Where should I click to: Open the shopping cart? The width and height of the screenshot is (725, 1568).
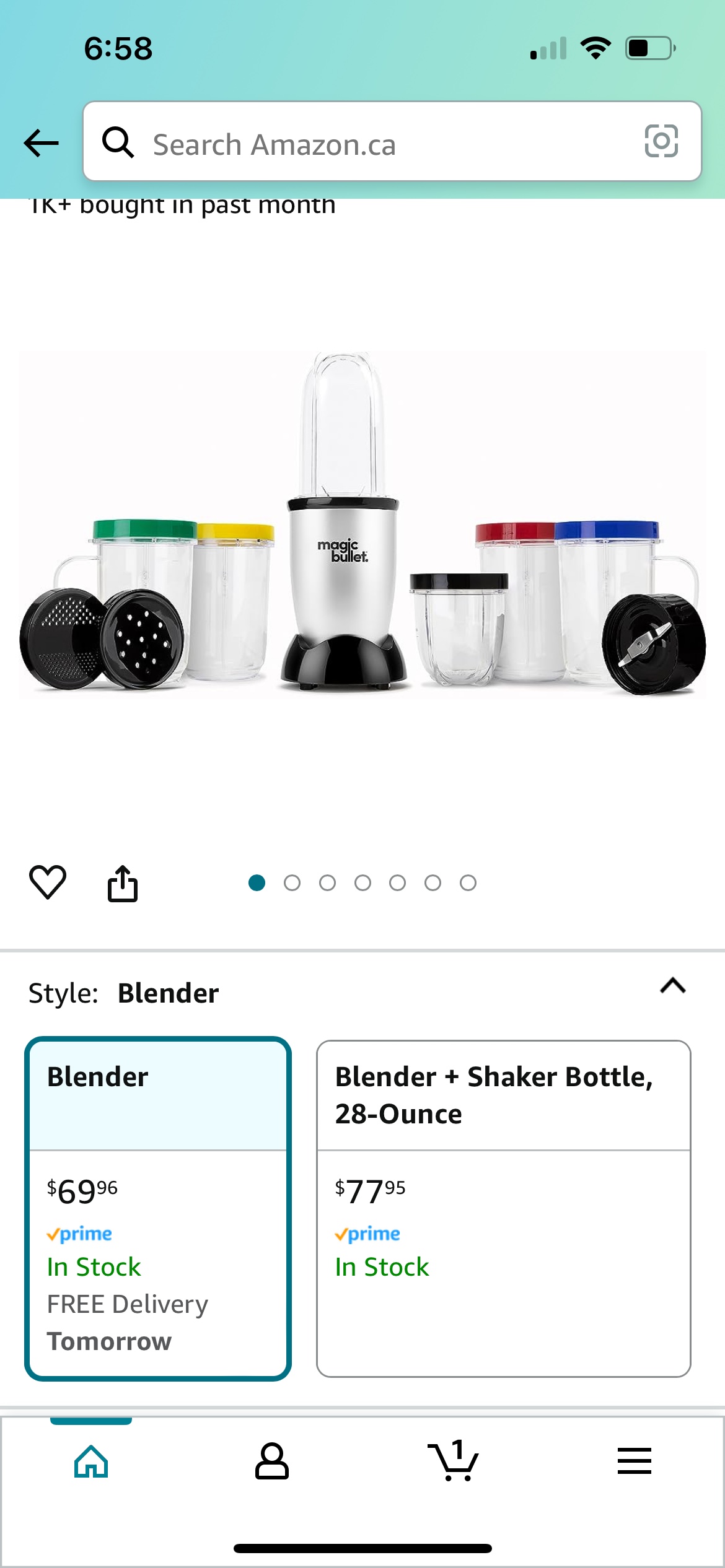pos(454,1461)
